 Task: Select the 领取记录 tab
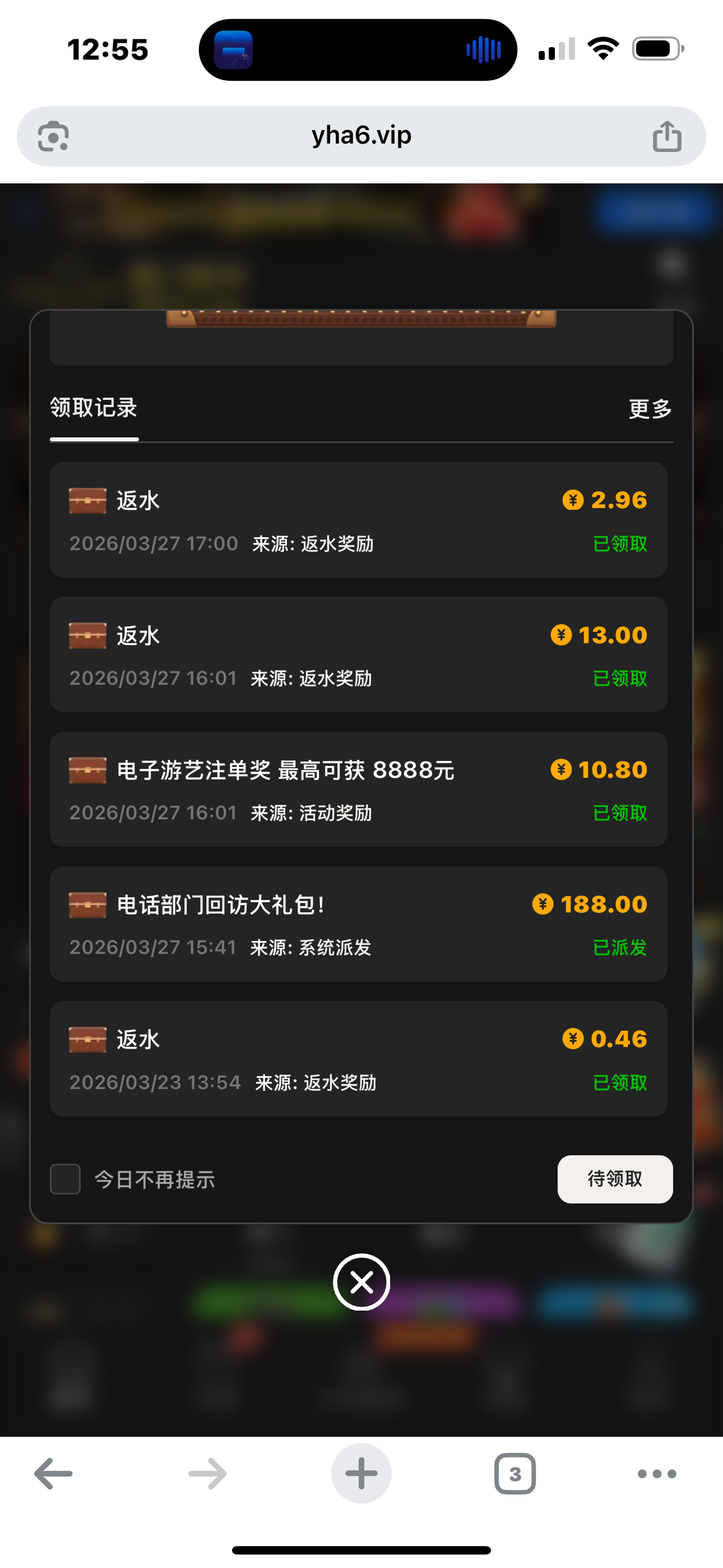click(94, 408)
